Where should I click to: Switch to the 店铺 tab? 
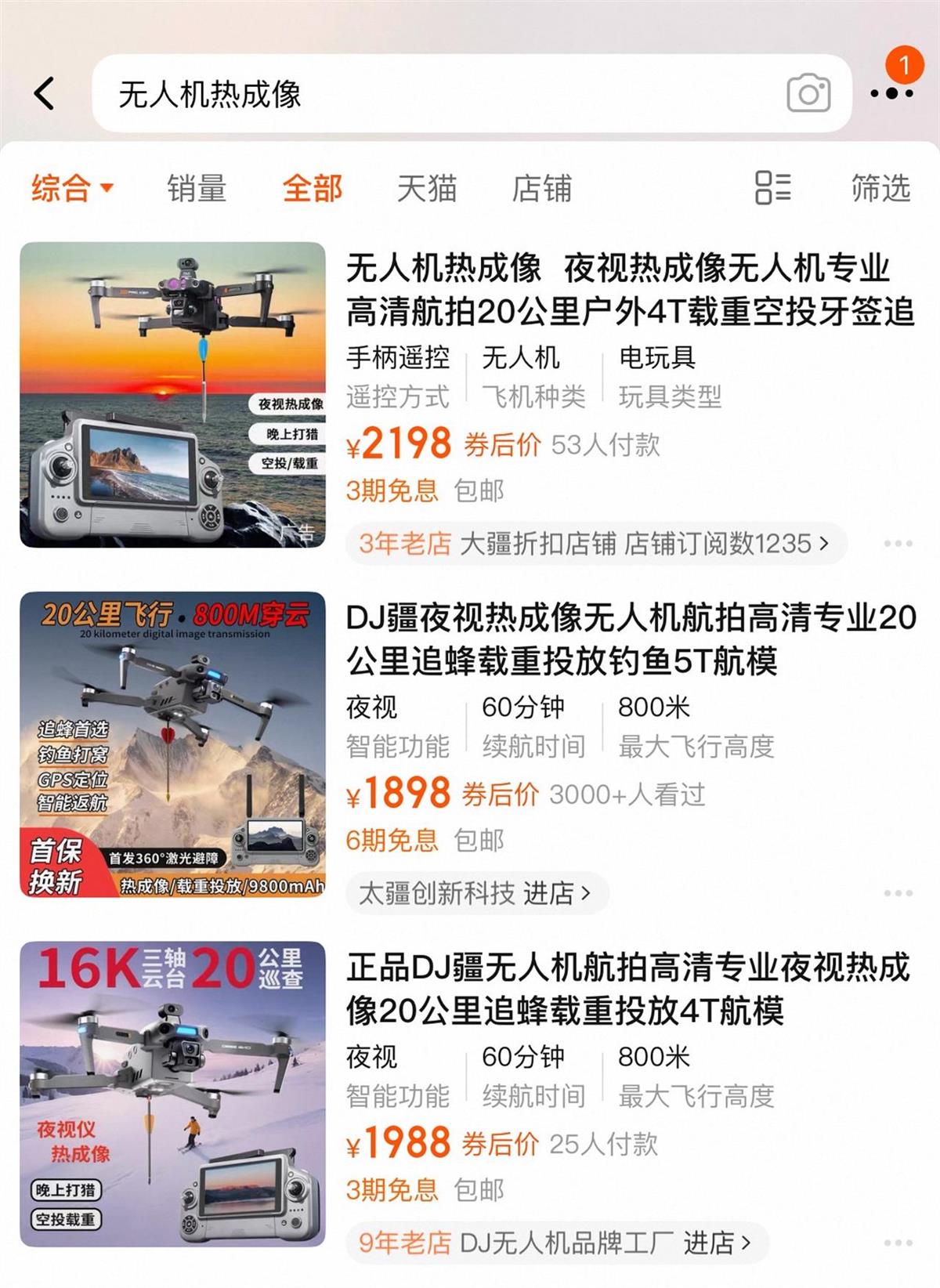pos(541,188)
